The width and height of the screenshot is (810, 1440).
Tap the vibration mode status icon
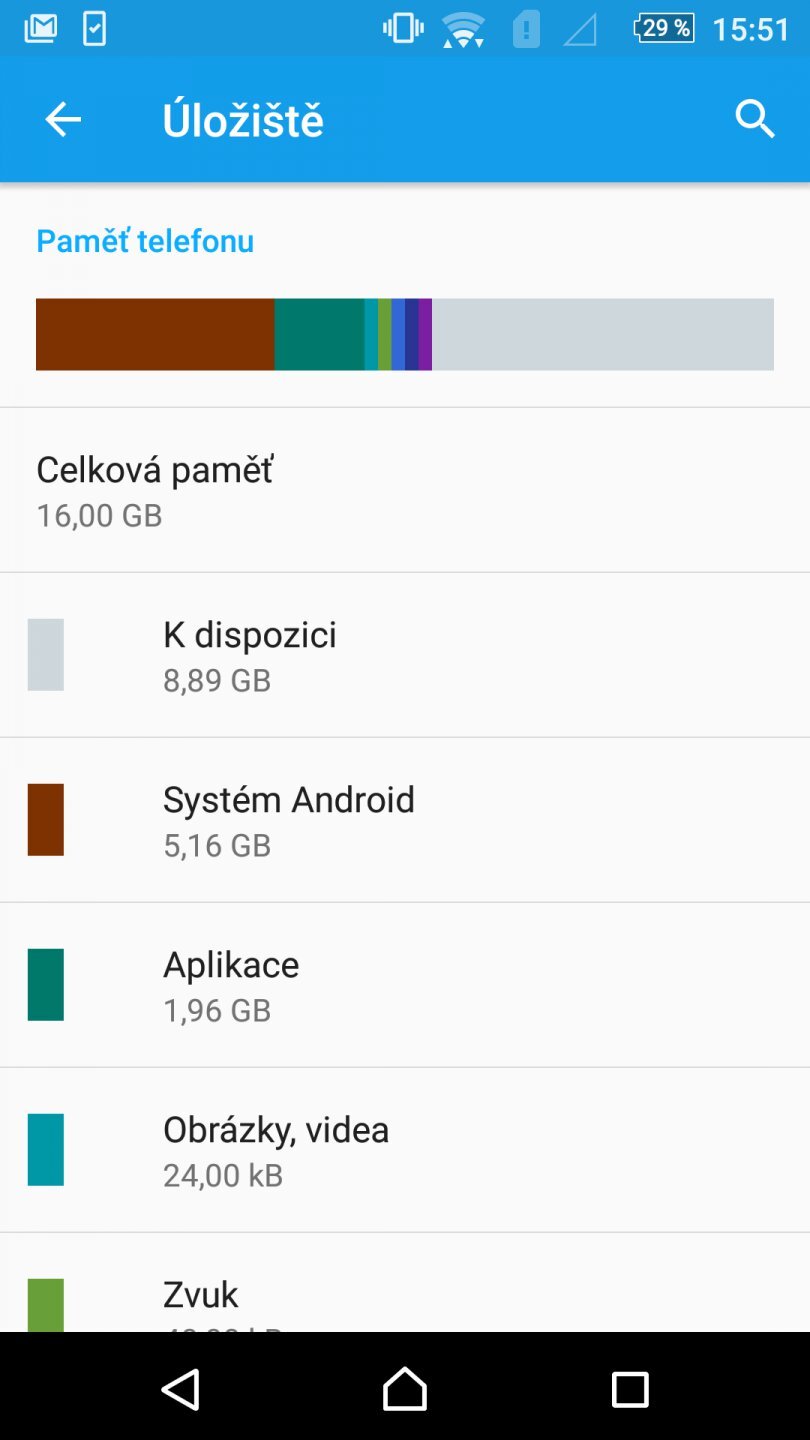click(x=403, y=28)
